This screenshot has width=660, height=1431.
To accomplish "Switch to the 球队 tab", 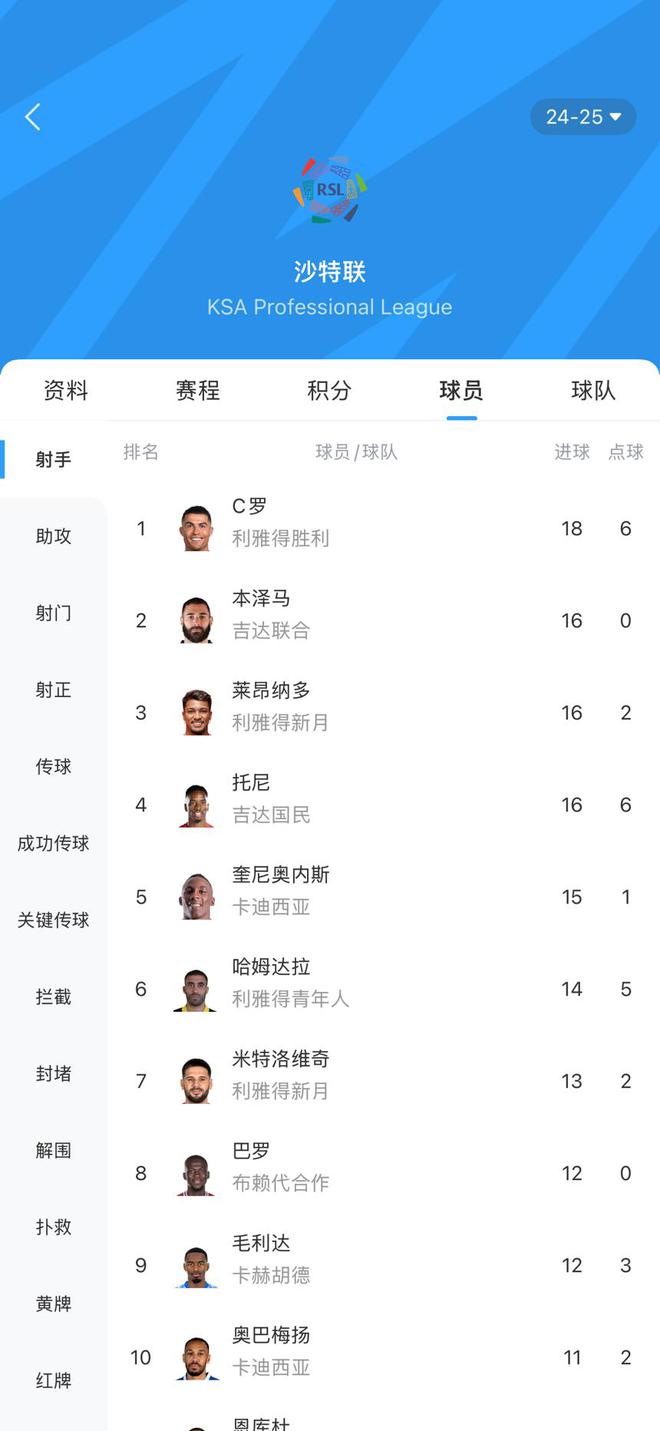I will point(593,391).
